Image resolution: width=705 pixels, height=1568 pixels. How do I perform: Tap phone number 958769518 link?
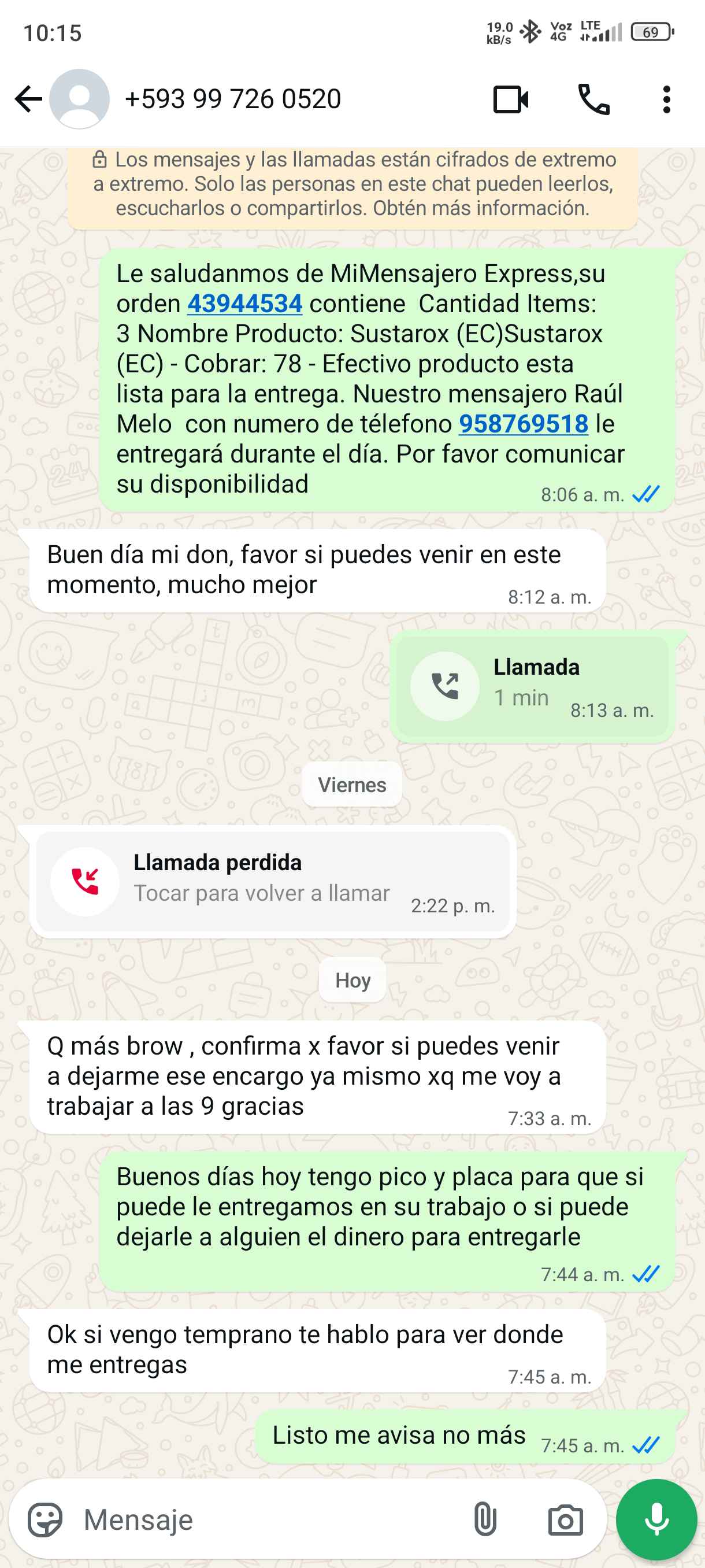(x=523, y=424)
